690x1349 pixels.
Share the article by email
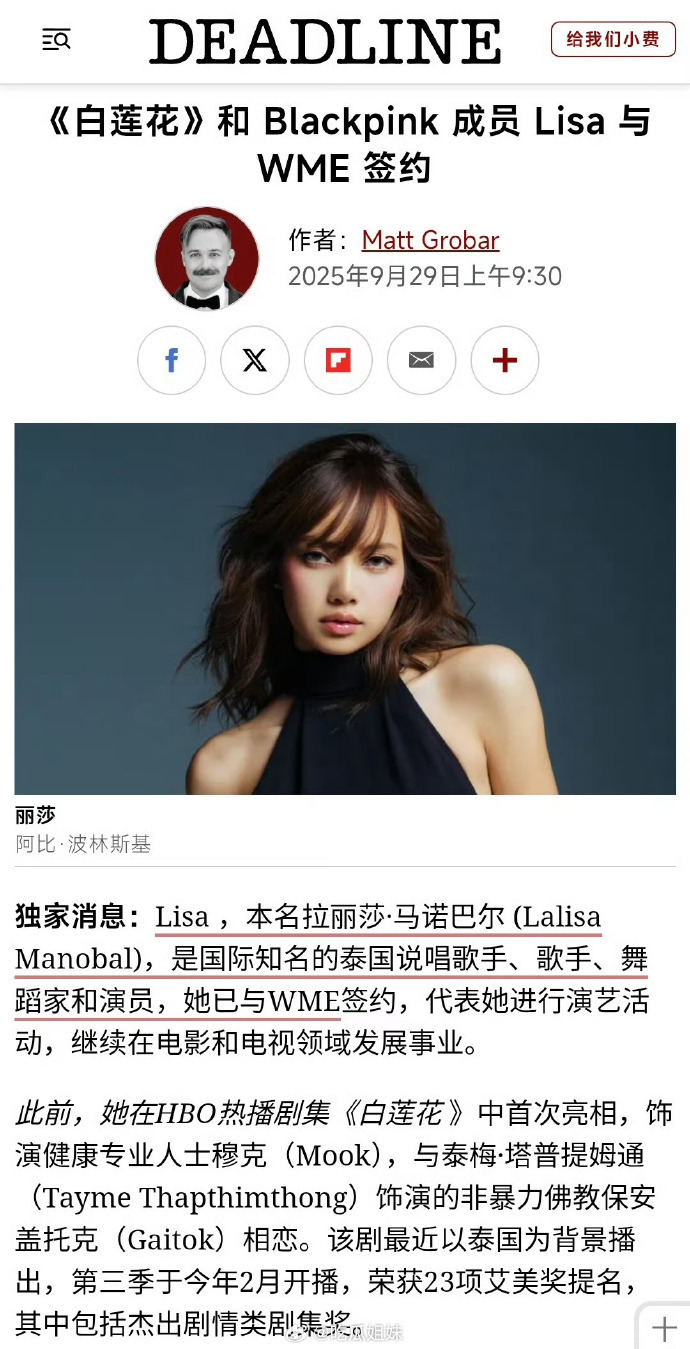pos(421,360)
